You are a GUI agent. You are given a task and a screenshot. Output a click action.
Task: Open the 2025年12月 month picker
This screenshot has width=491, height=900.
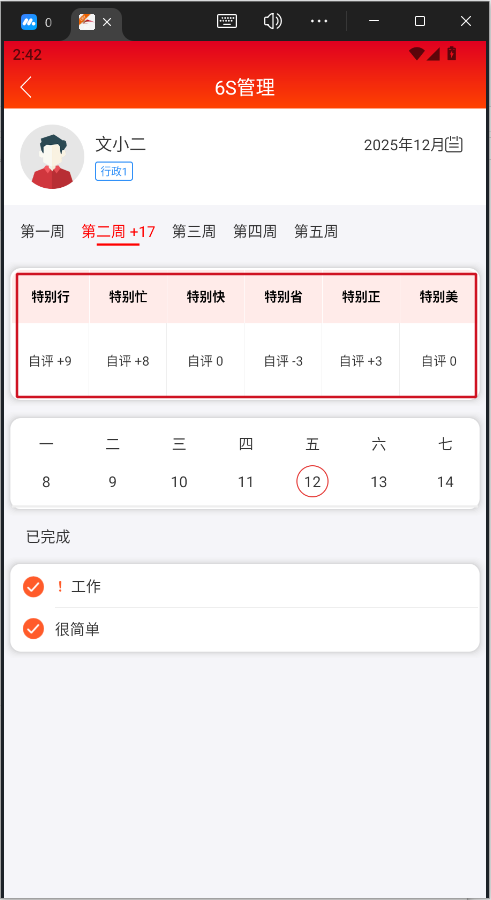(413, 145)
